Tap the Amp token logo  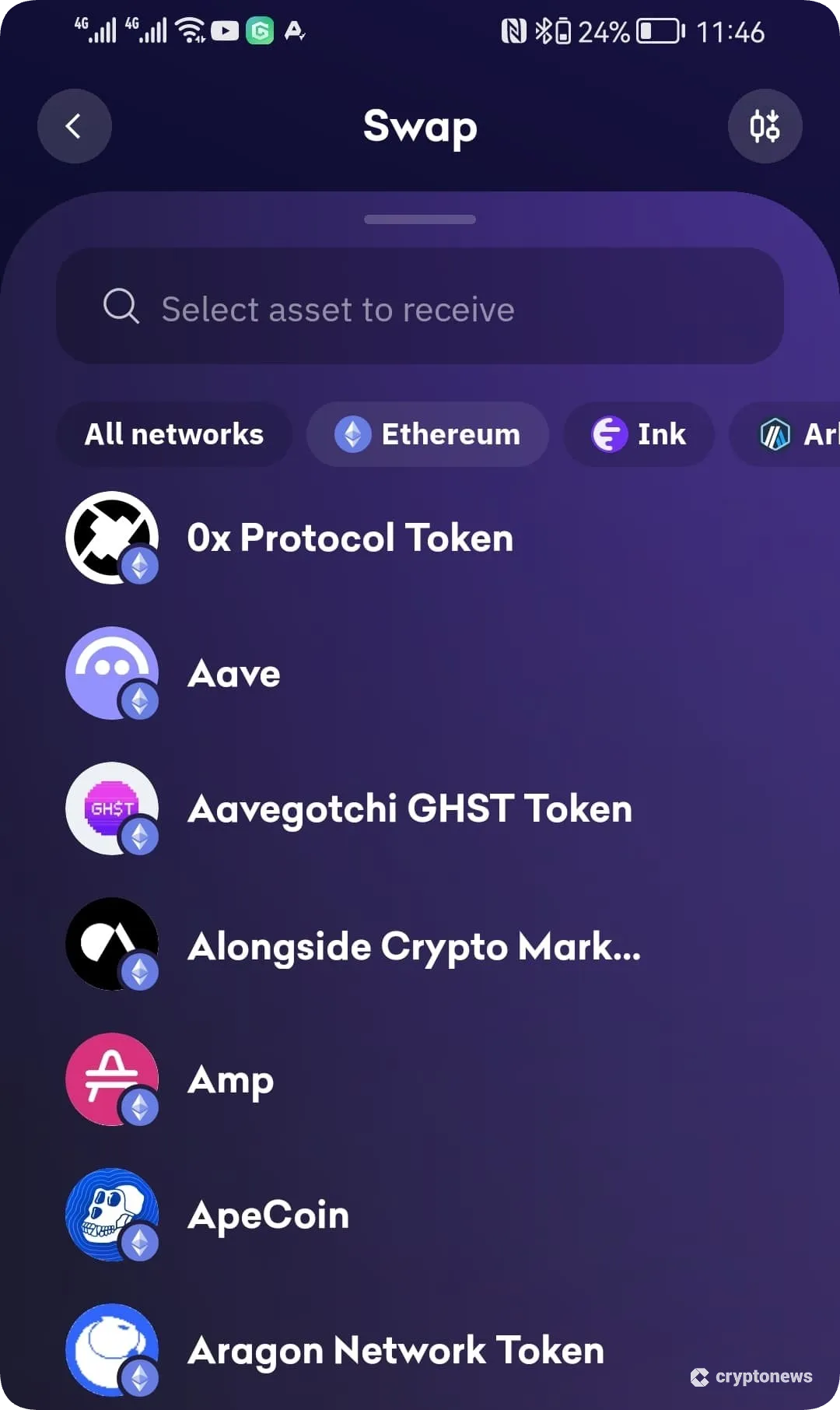(112, 1079)
